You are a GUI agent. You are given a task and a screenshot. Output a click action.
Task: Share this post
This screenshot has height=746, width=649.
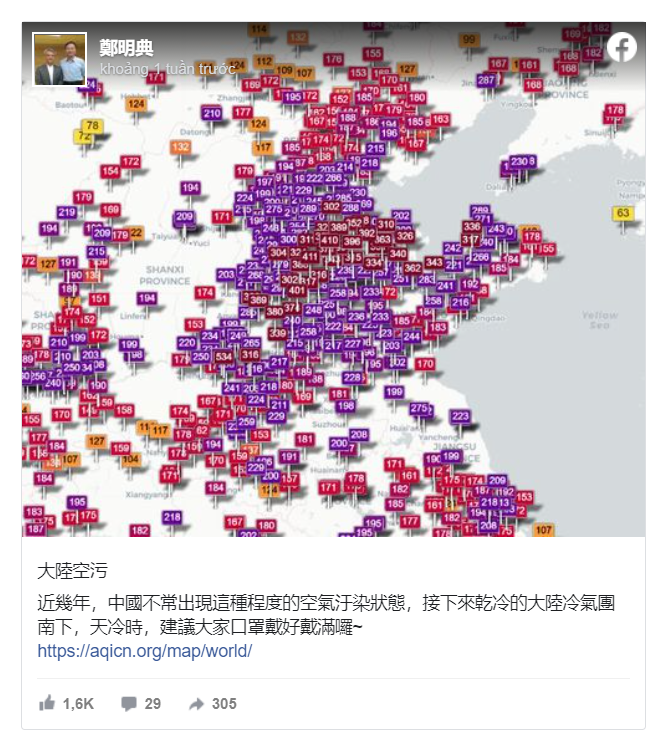tap(212, 704)
